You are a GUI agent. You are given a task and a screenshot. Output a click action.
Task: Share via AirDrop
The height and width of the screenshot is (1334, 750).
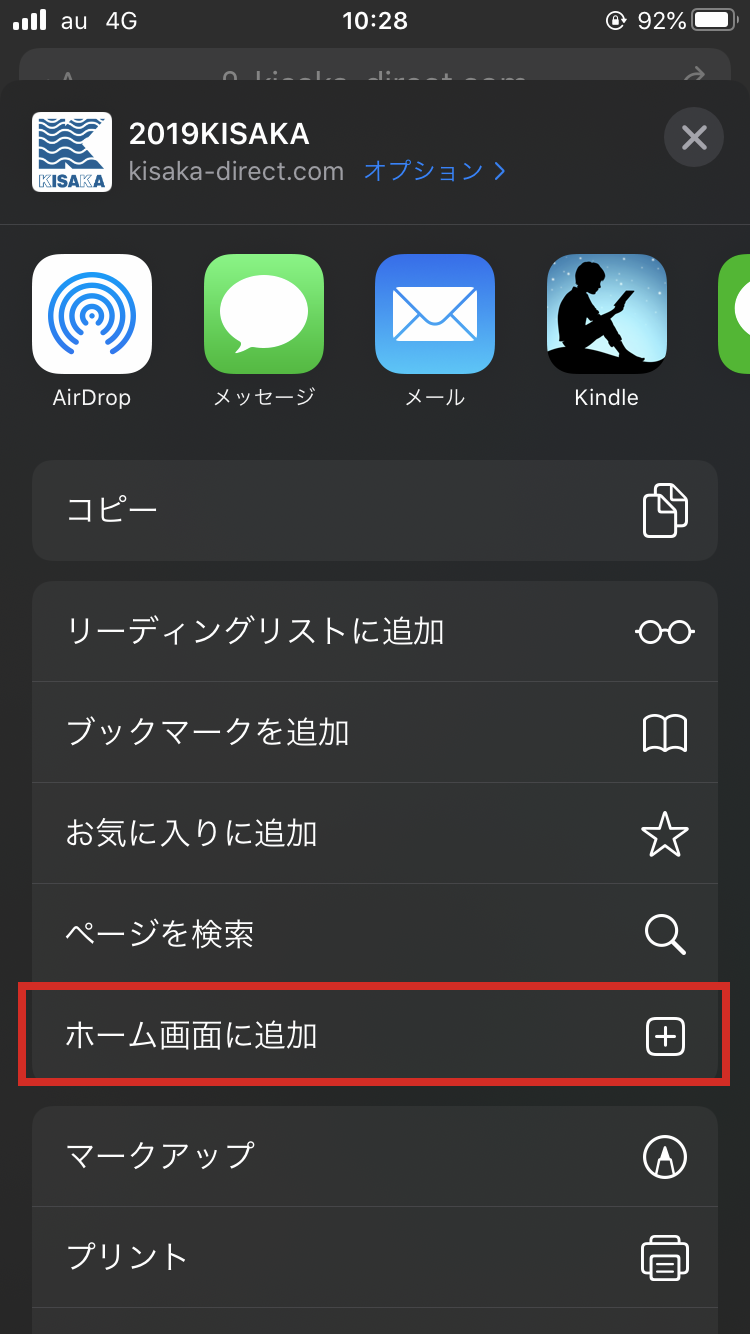click(92, 315)
